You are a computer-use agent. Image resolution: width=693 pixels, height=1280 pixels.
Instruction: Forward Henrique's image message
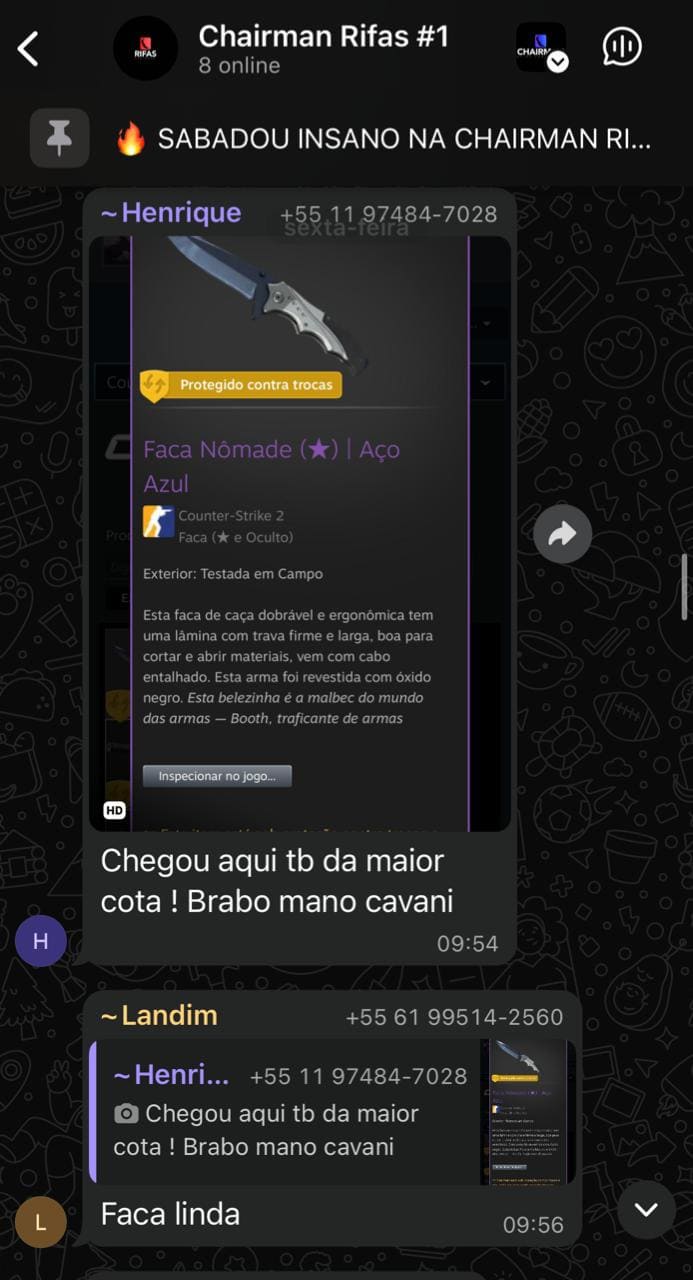click(562, 535)
